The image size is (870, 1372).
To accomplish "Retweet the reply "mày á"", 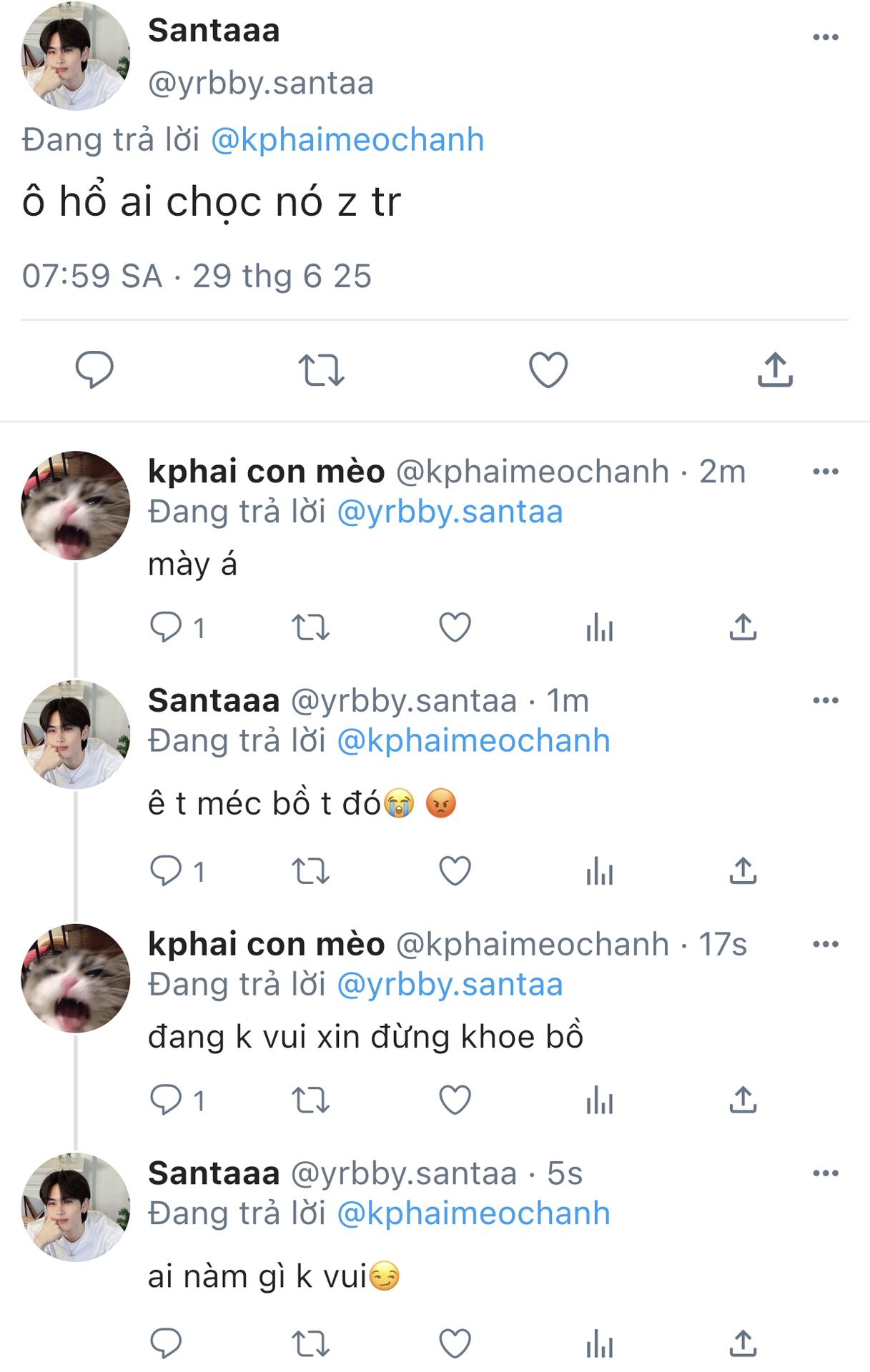I will coord(310,627).
